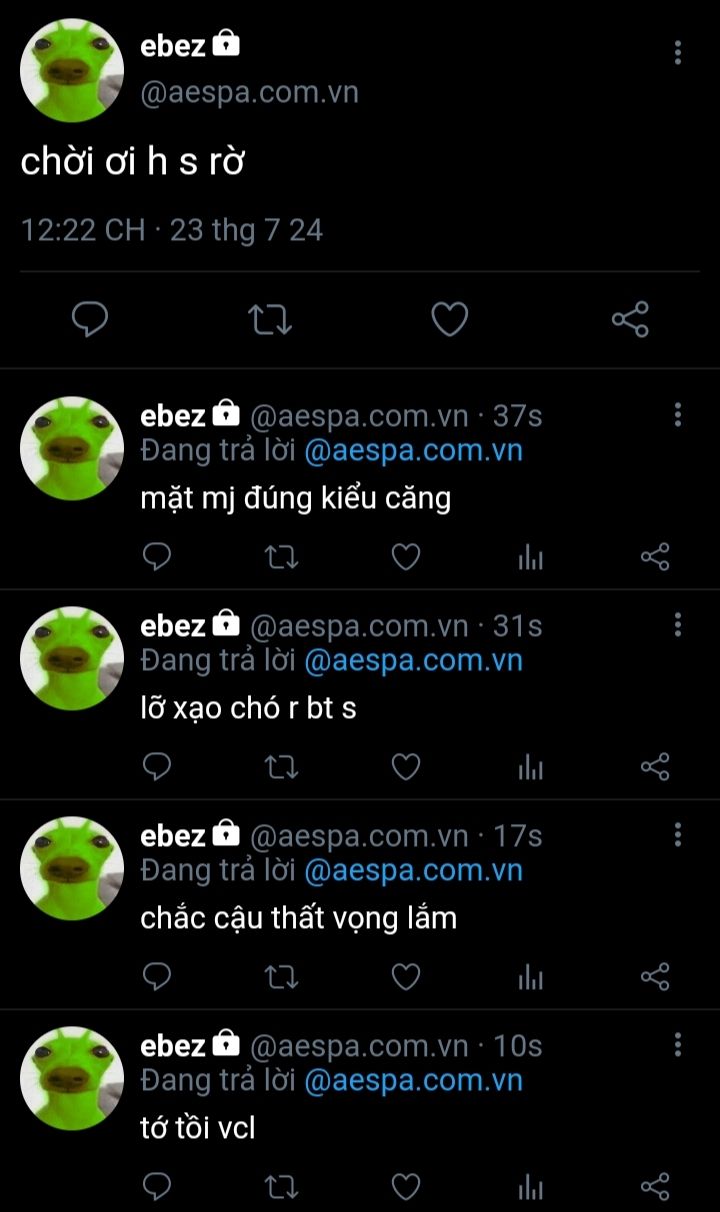This screenshot has width=720, height=1212.
Task: View analytics for "lỡ xạo chó" reply
Action: [x=530, y=767]
